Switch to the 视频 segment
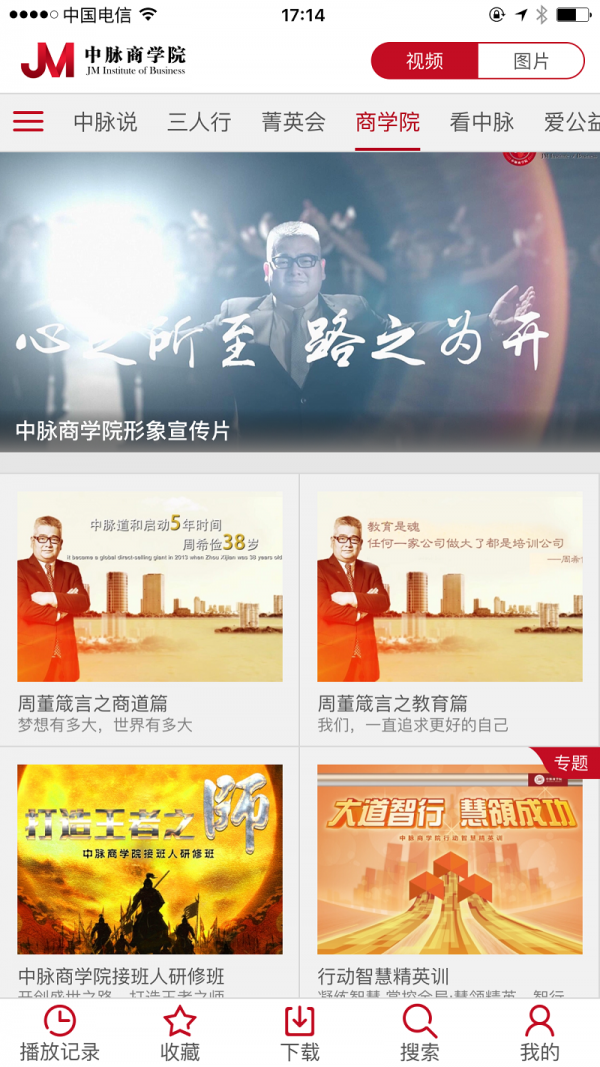 424,61
